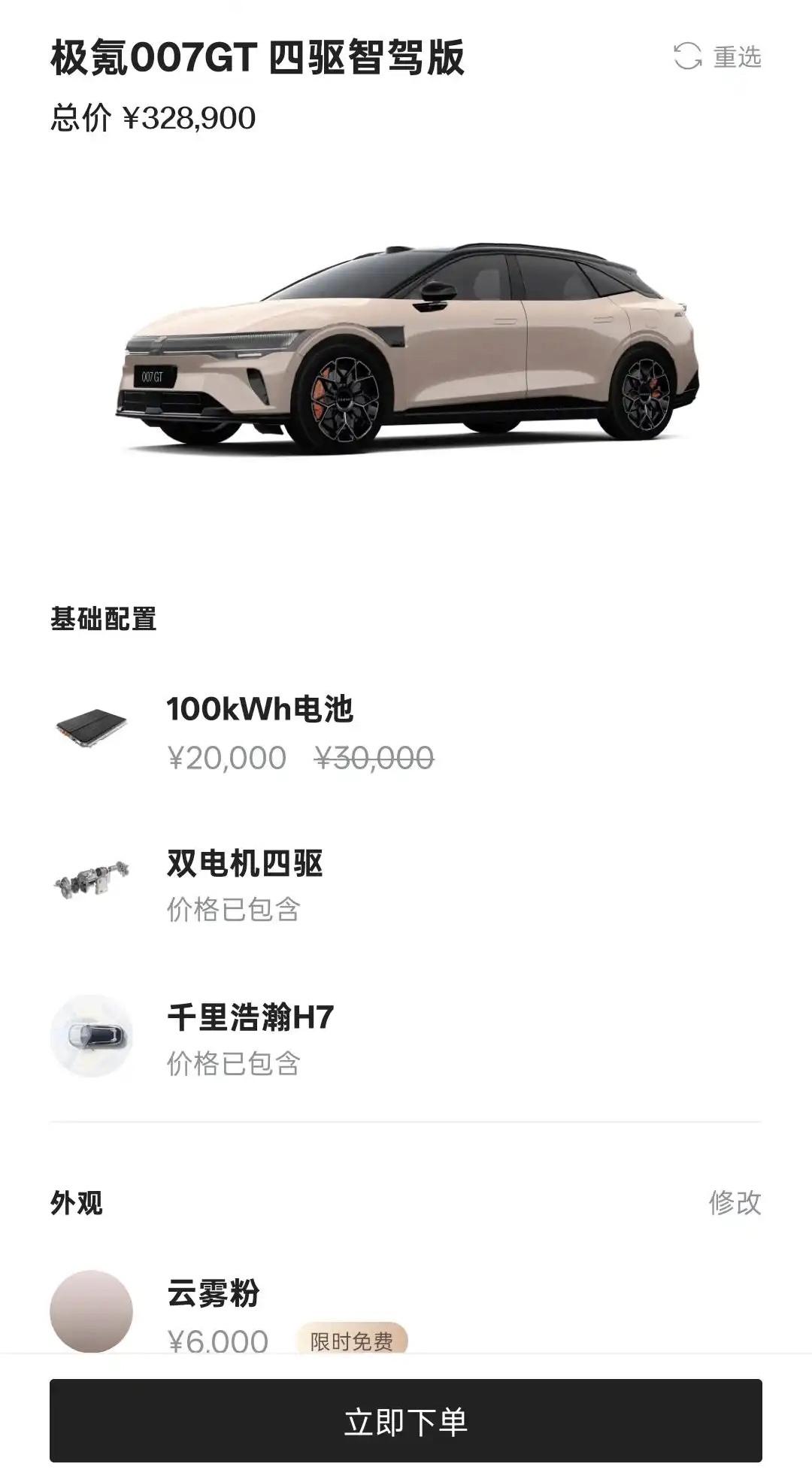This screenshot has height=1479, width=812.
Task: Tap the total price ¥328,900 text
Action: 154,115
